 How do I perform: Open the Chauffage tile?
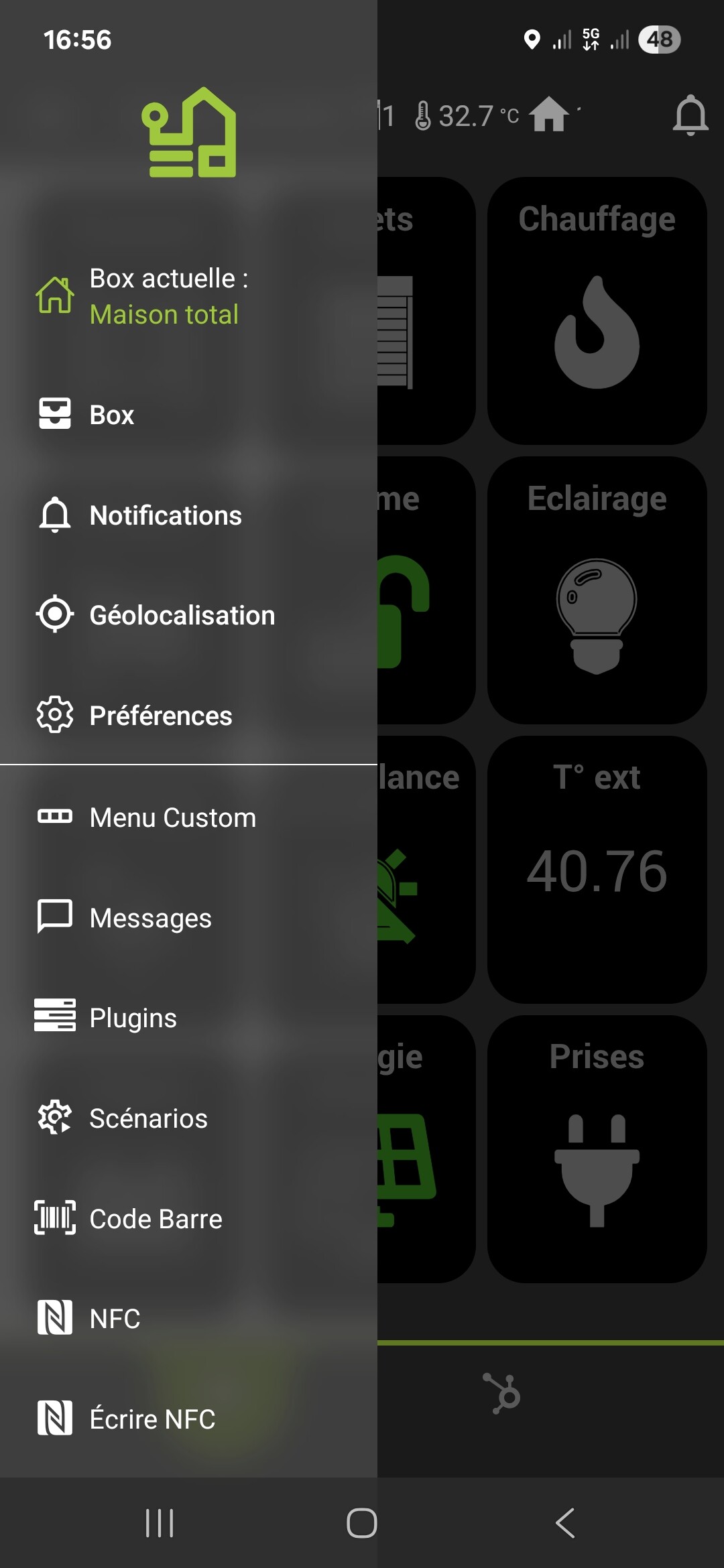(597, 311)
